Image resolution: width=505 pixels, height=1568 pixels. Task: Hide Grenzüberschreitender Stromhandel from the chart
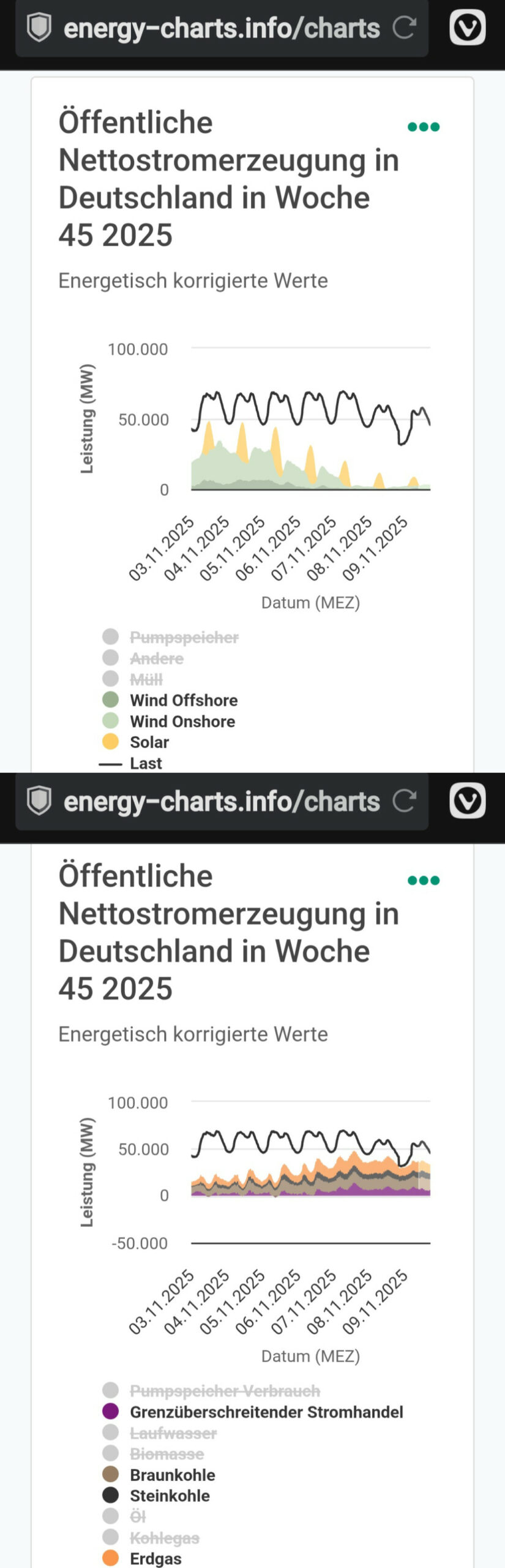tap(266, 1412)
